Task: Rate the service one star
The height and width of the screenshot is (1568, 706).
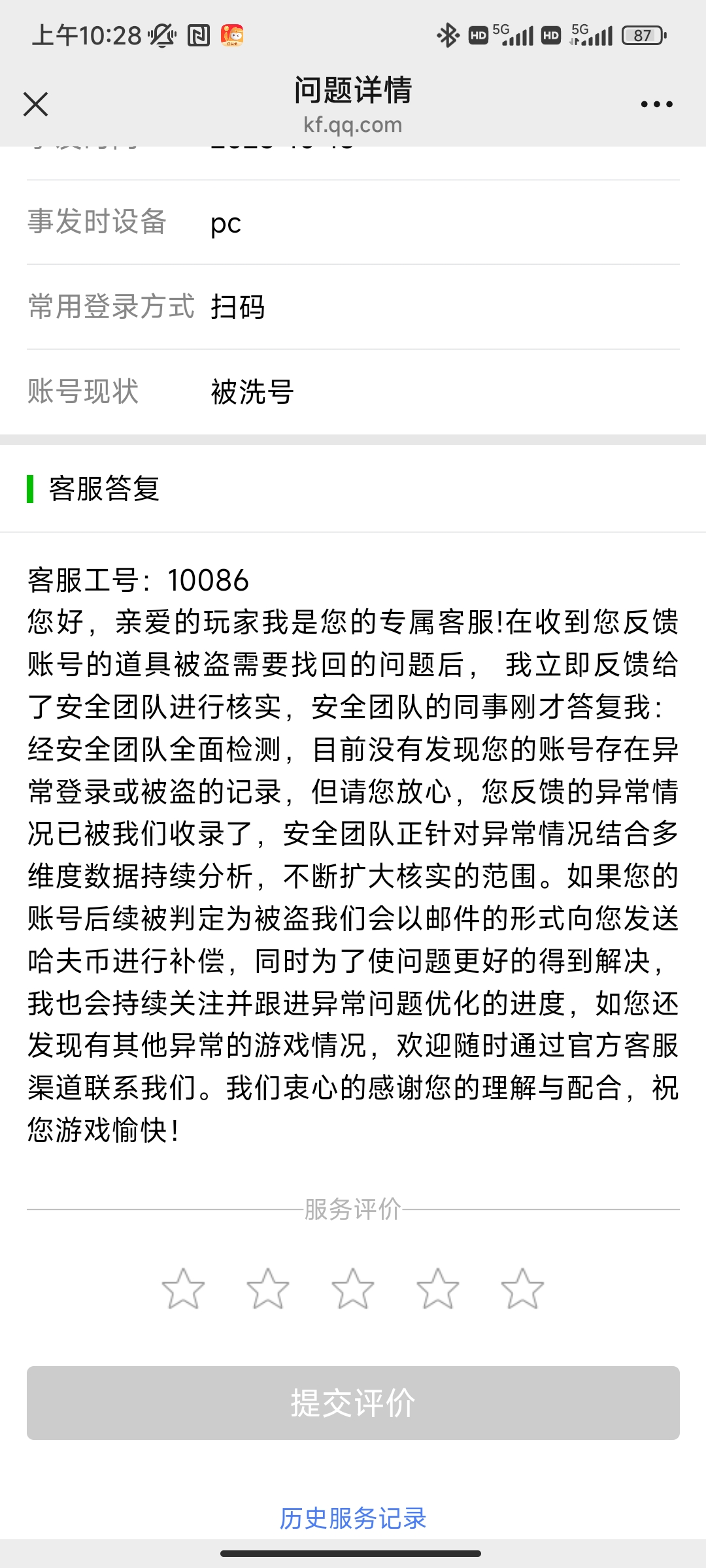Action: tap(183, 1288)
